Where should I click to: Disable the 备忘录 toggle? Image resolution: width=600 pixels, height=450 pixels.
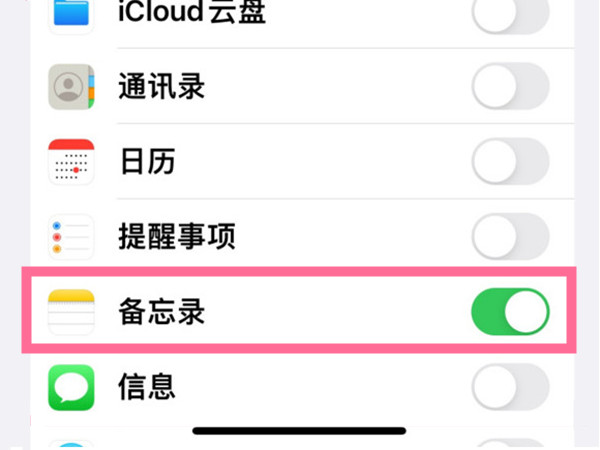510,313
